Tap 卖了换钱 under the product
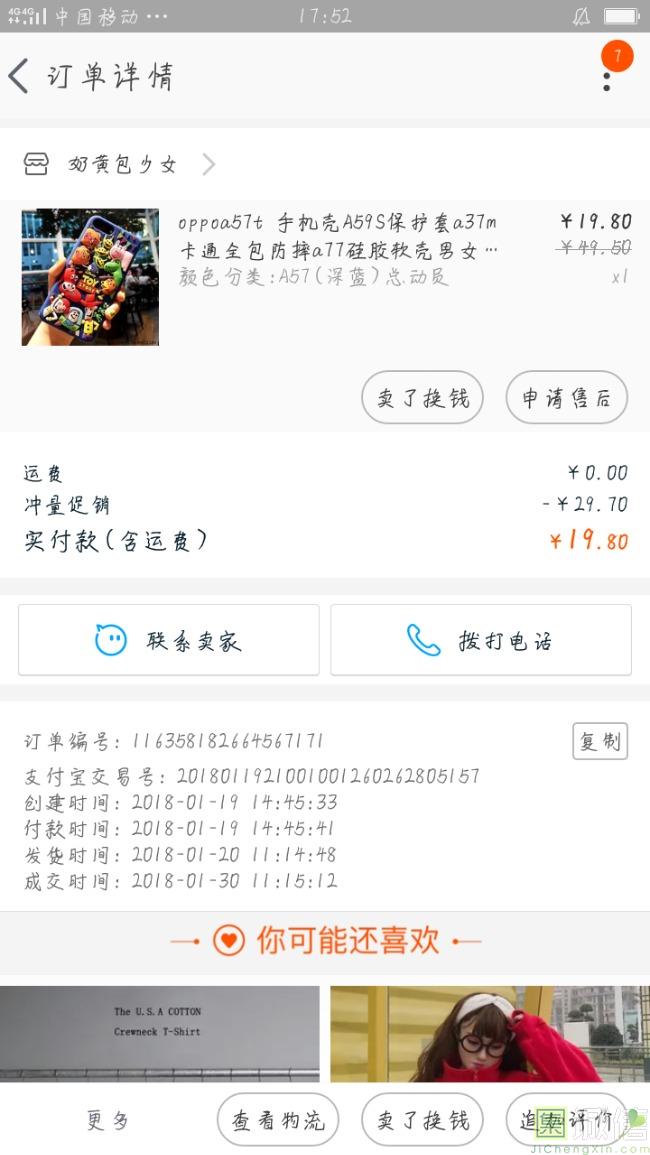 [x=422, y=397]
